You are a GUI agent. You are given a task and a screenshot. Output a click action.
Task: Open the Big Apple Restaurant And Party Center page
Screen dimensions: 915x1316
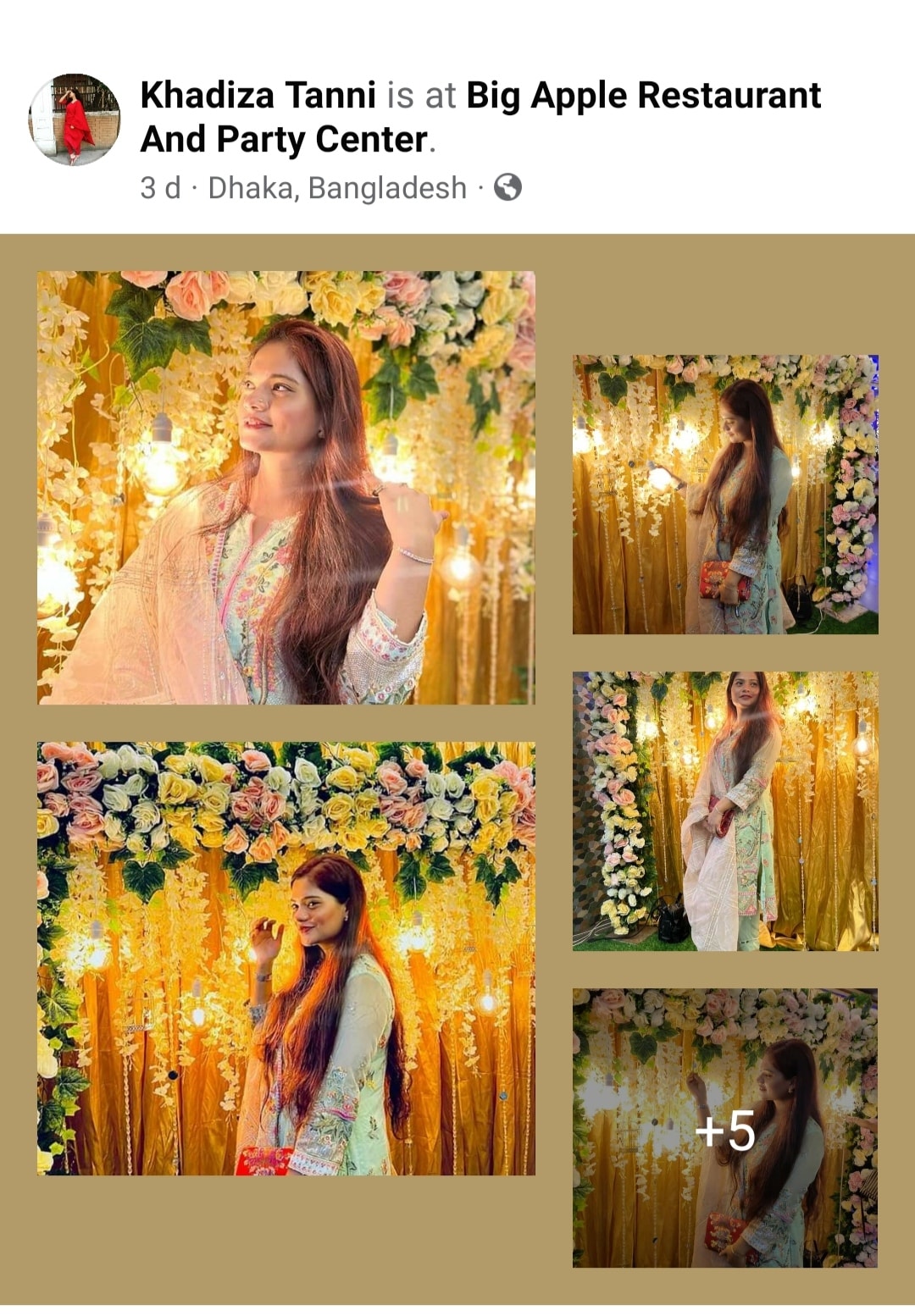480,118
